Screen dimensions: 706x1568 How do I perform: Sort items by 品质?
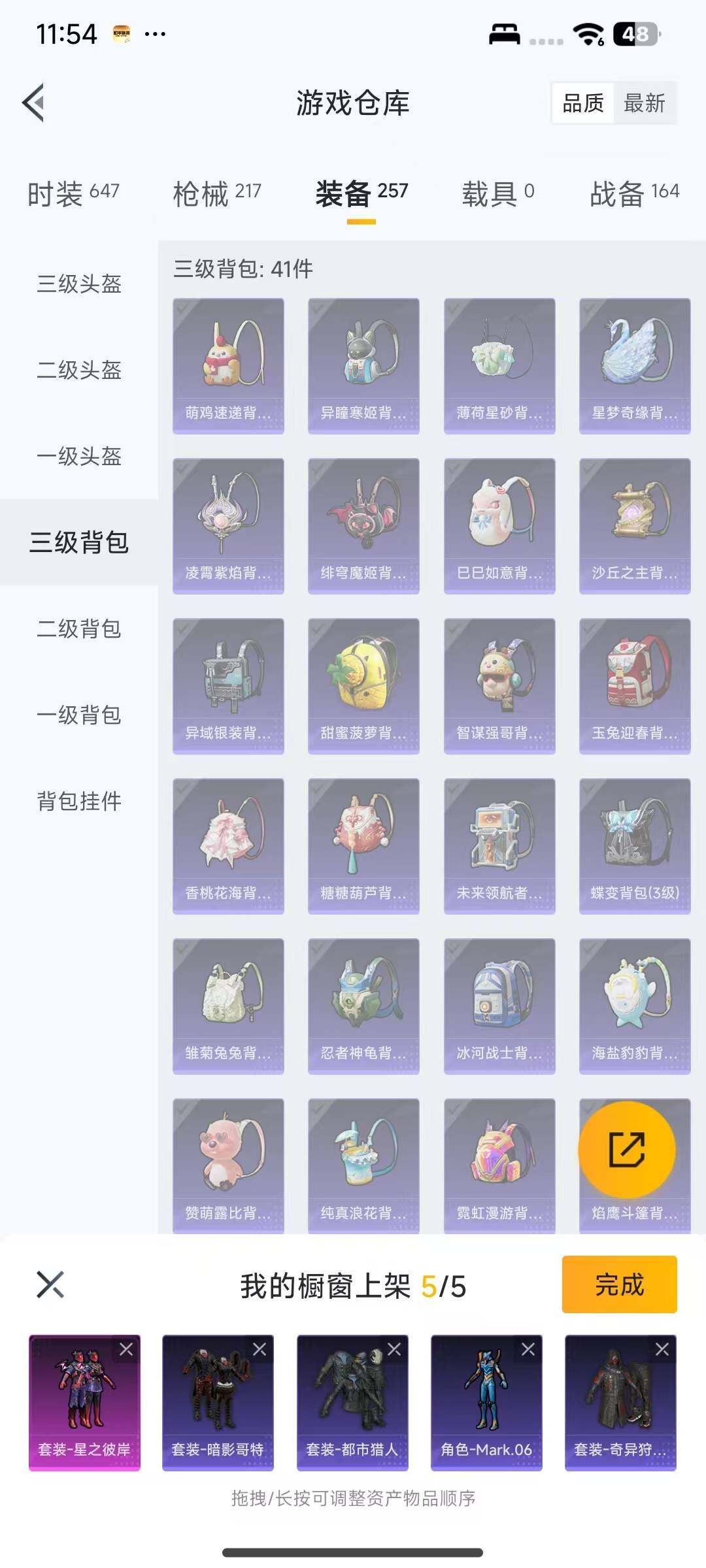(x=582, y=103)
